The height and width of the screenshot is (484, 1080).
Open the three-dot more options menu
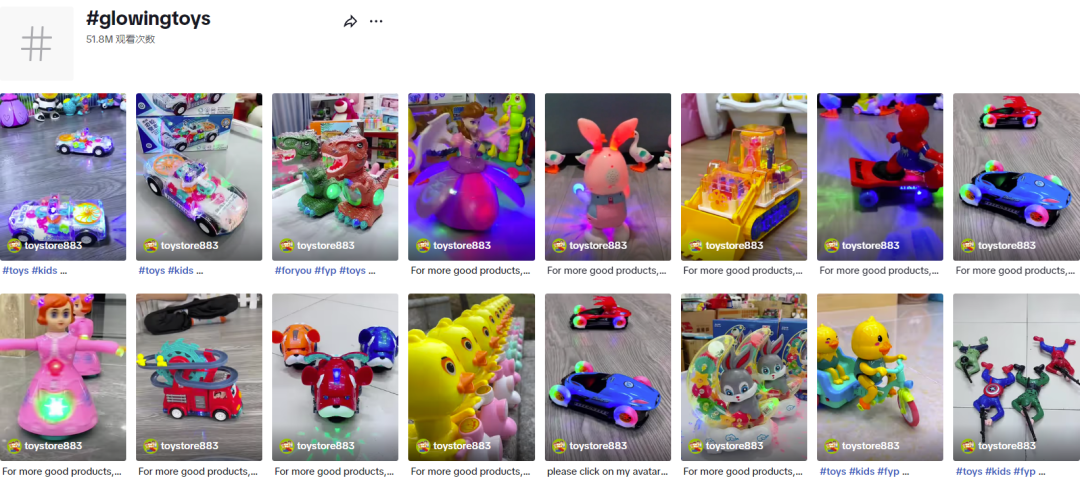click(x=376, y=21)
